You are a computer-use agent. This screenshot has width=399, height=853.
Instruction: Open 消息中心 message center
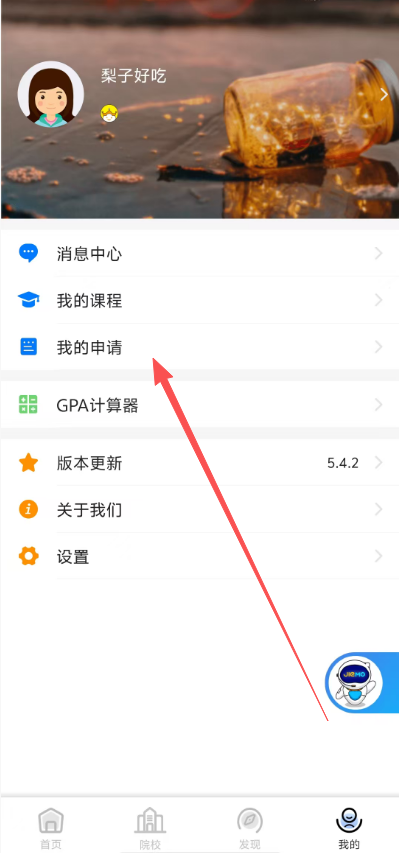pyautogui.click(x=199, y=254)
